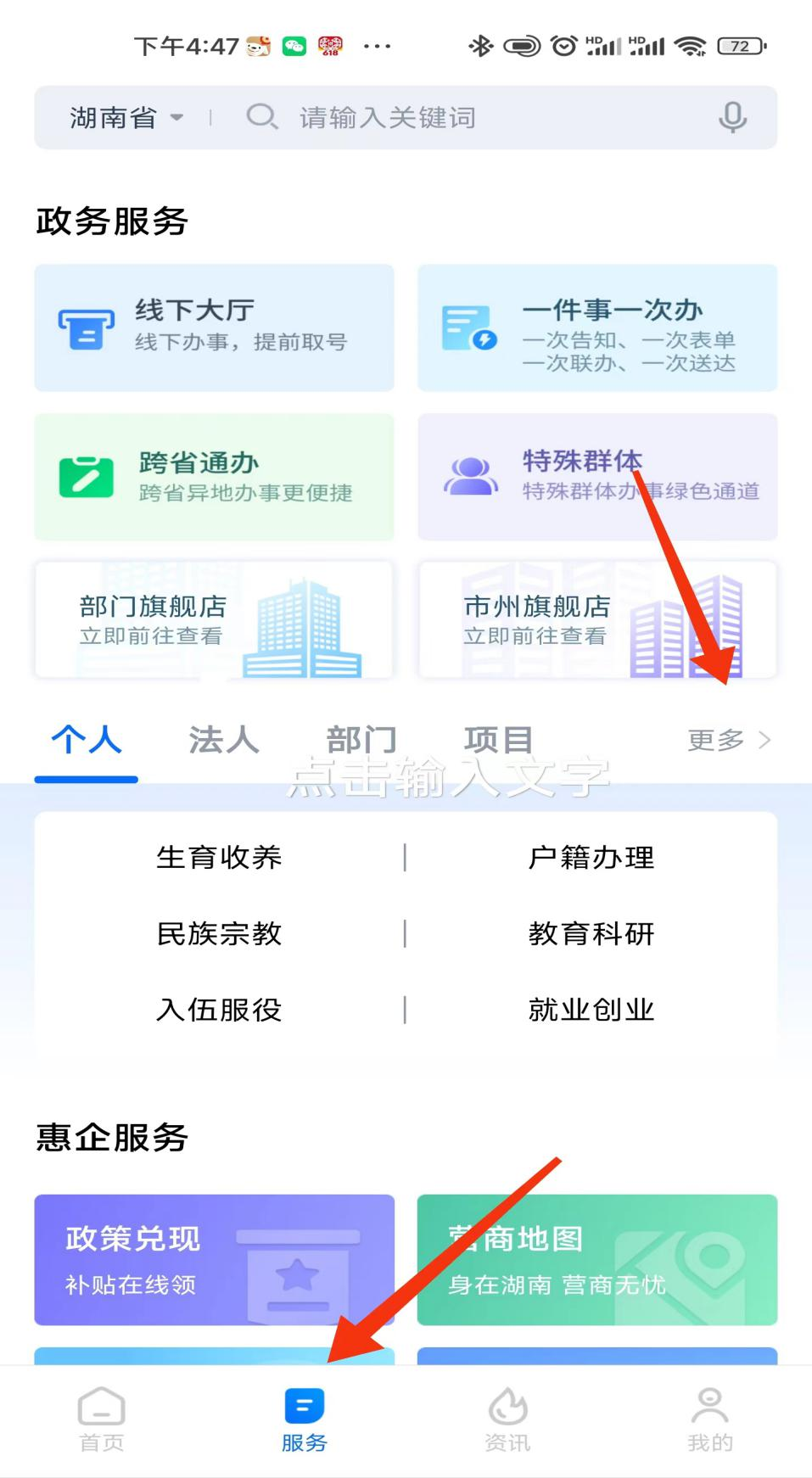Open the 线下大厅 card
The image size is (812, 1478).
point(214,328)
